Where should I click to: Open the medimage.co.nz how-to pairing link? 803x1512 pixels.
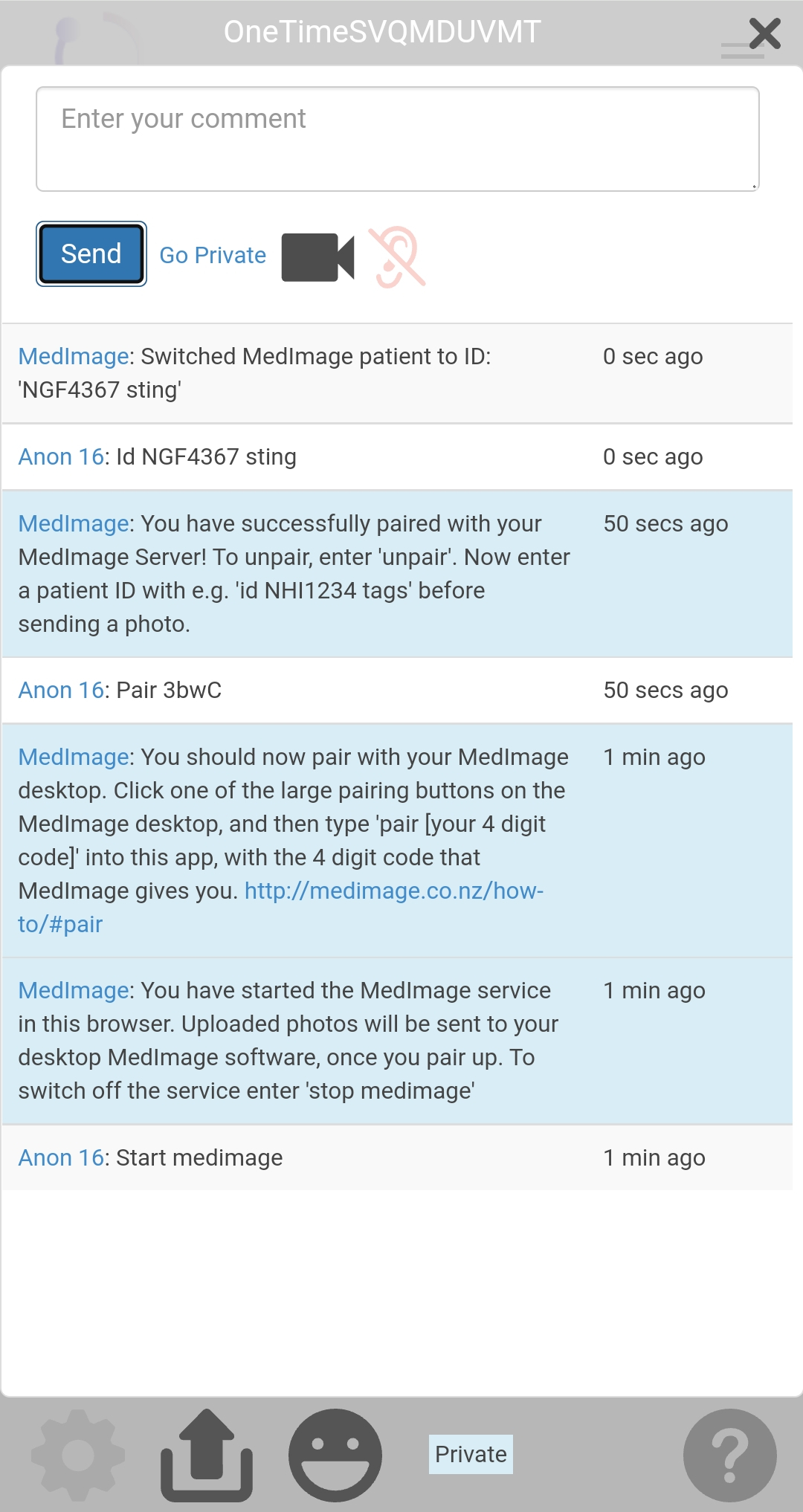point(281,907)
